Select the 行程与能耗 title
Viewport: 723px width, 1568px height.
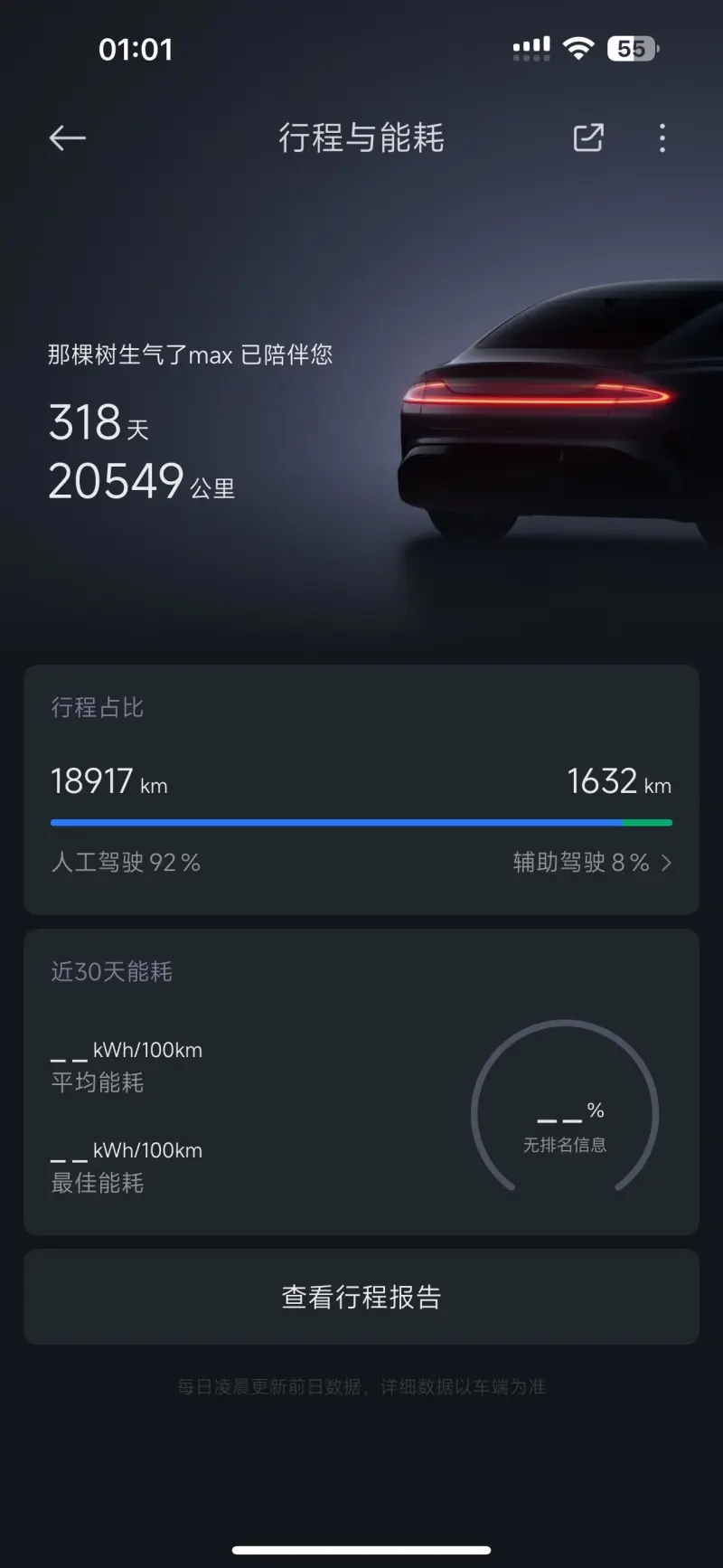[361, 137]
